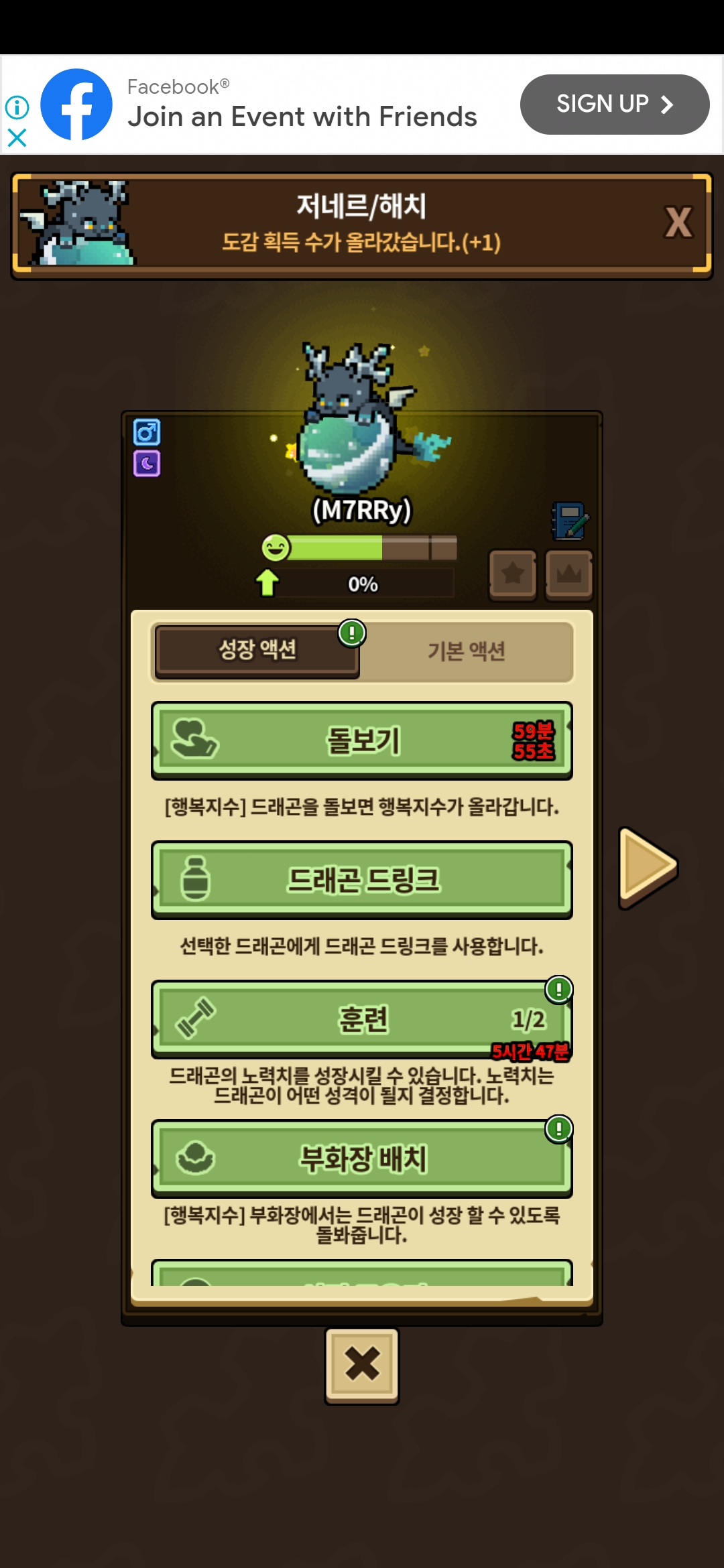Use 드래곤 드링크 on the dragon
The image size is (724, 1568).
click(x=362, y=880)
